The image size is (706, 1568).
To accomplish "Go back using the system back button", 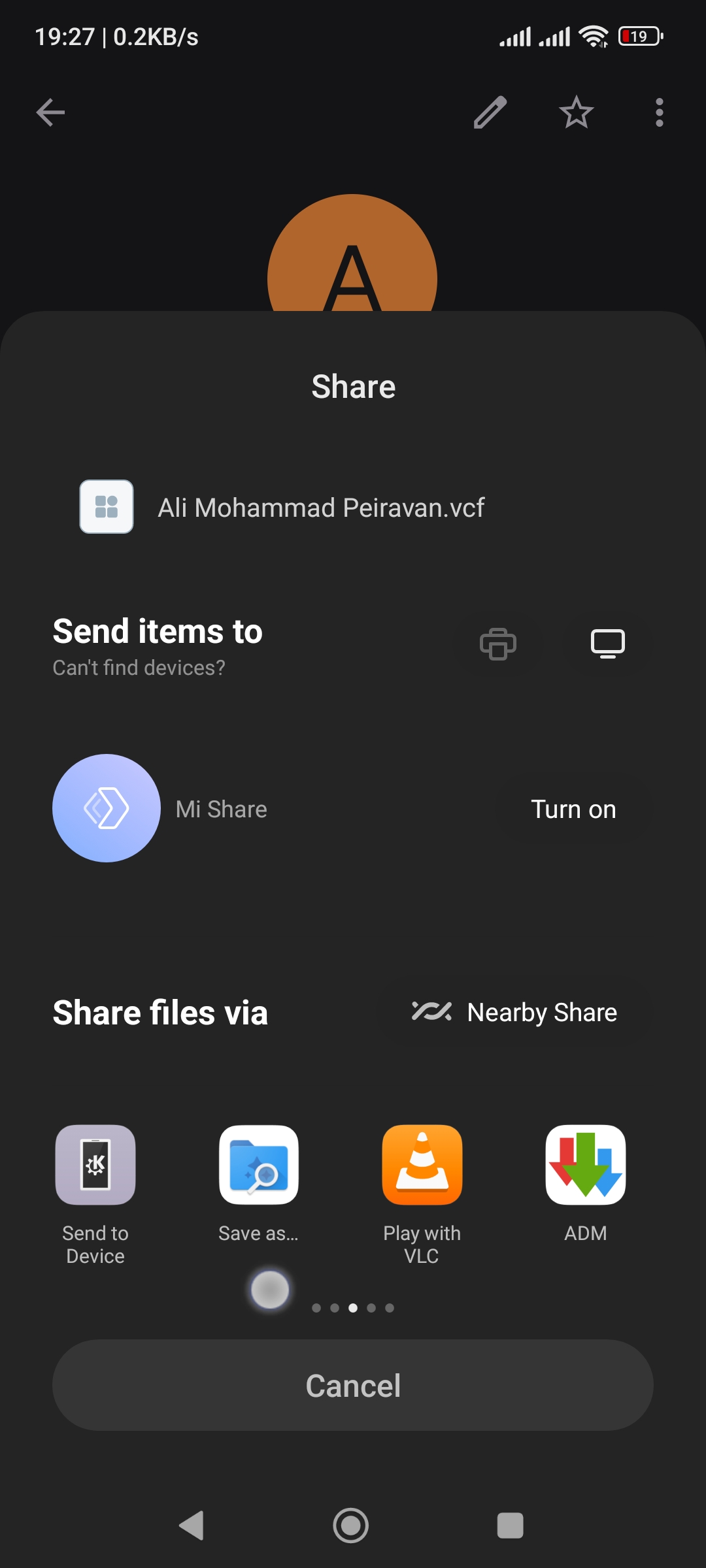I will tap(192, 1526).
